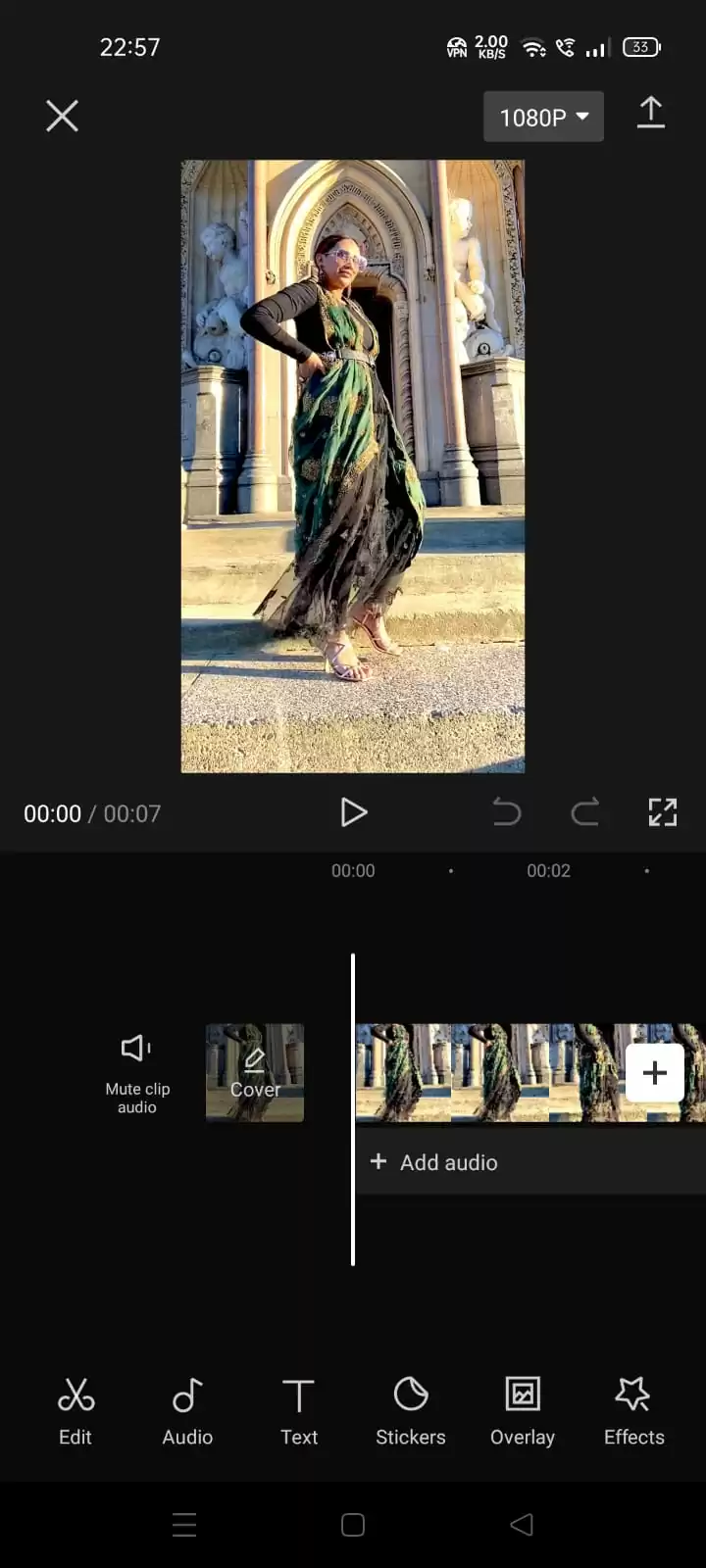Add a new clip with the plus button

(655, 1072)
